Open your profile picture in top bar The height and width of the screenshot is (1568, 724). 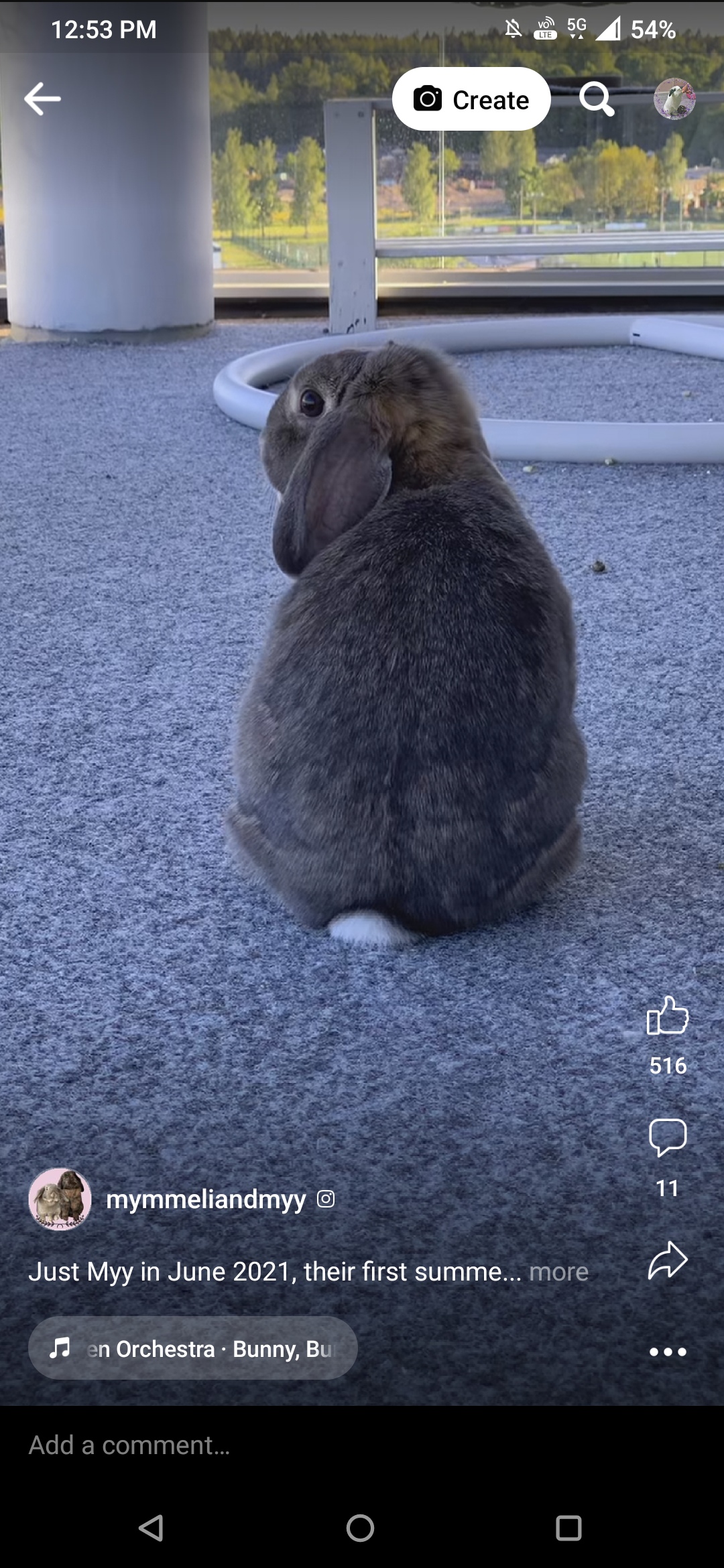click(674, 99)
